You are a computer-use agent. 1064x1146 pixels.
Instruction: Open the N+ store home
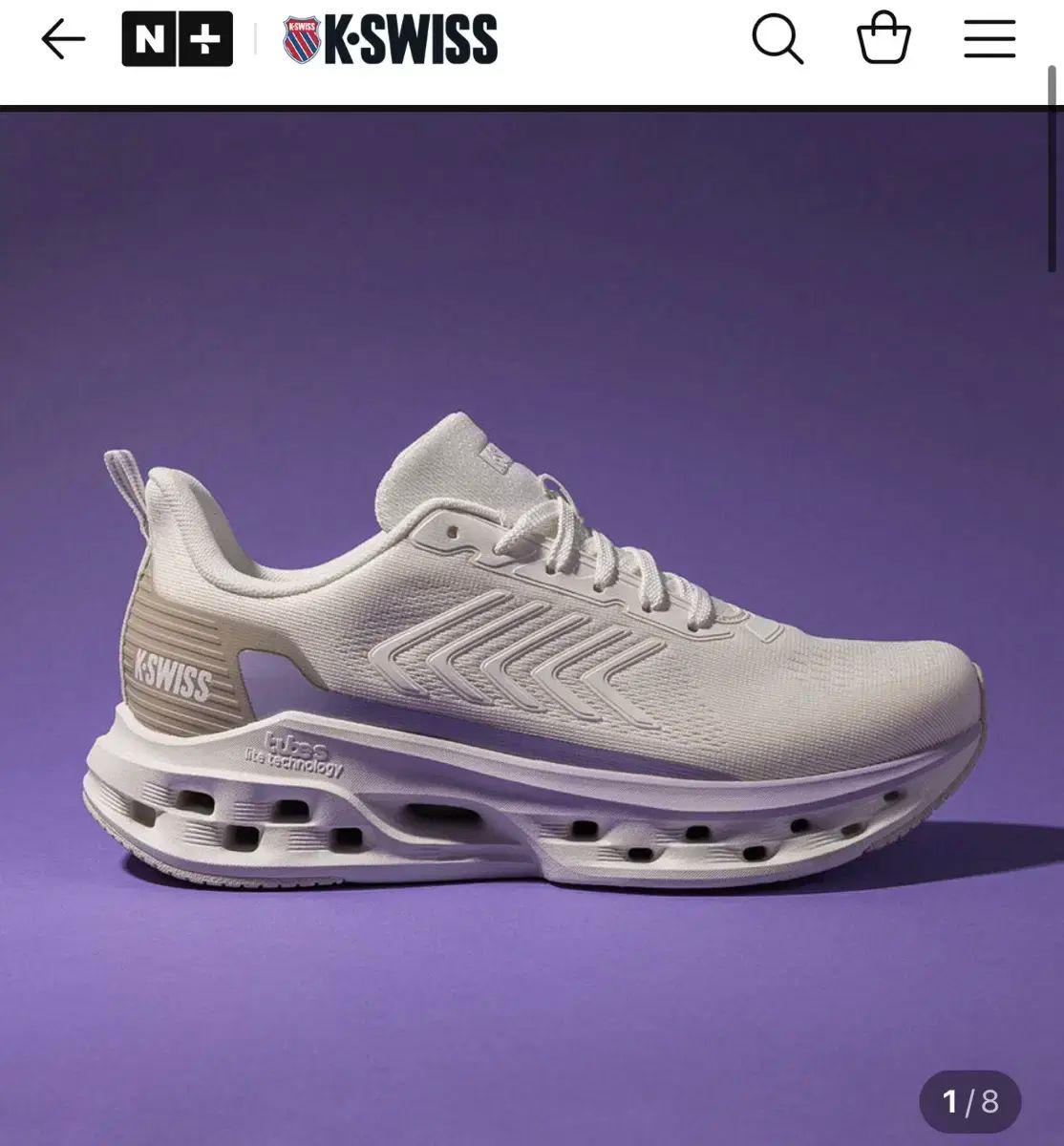177,40
